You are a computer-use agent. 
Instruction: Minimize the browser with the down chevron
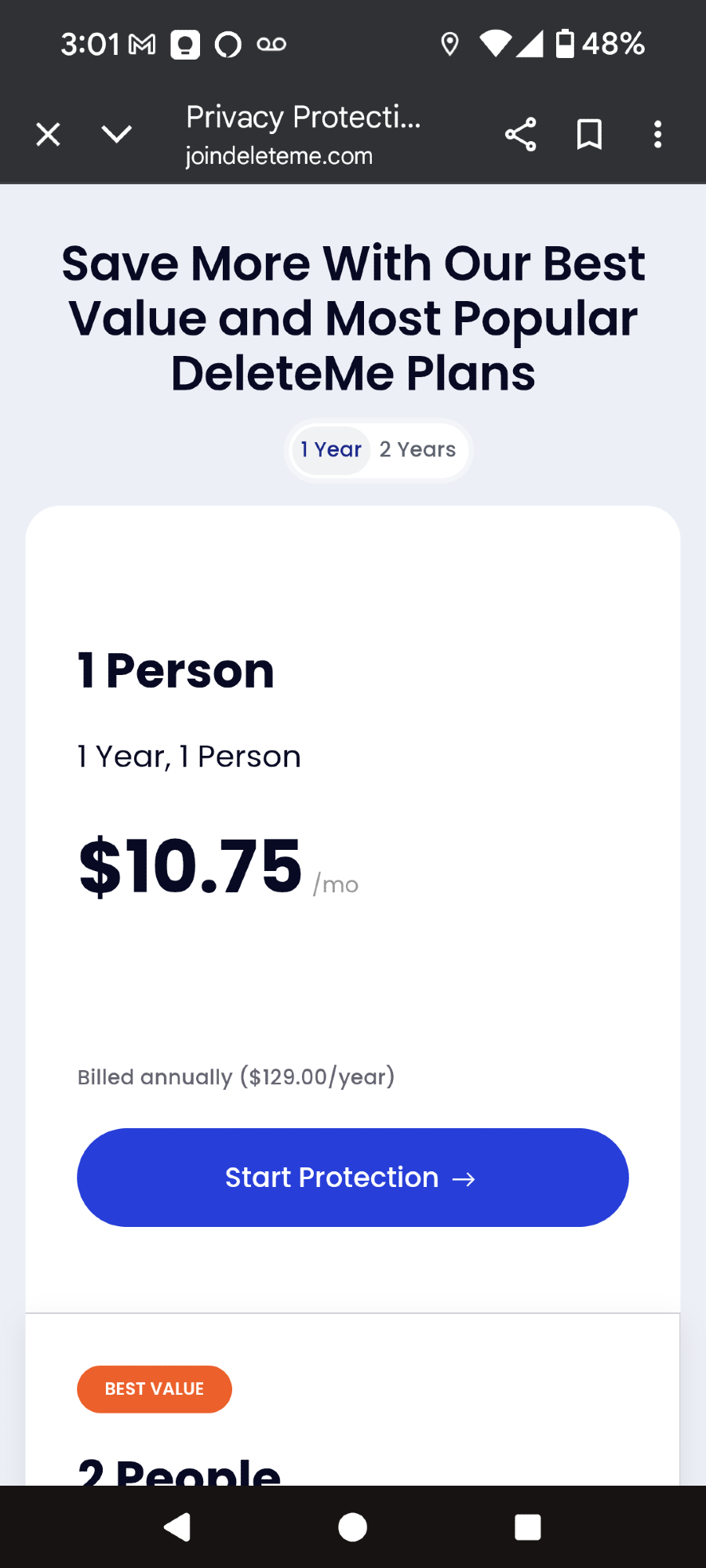(x=117, y=135)
